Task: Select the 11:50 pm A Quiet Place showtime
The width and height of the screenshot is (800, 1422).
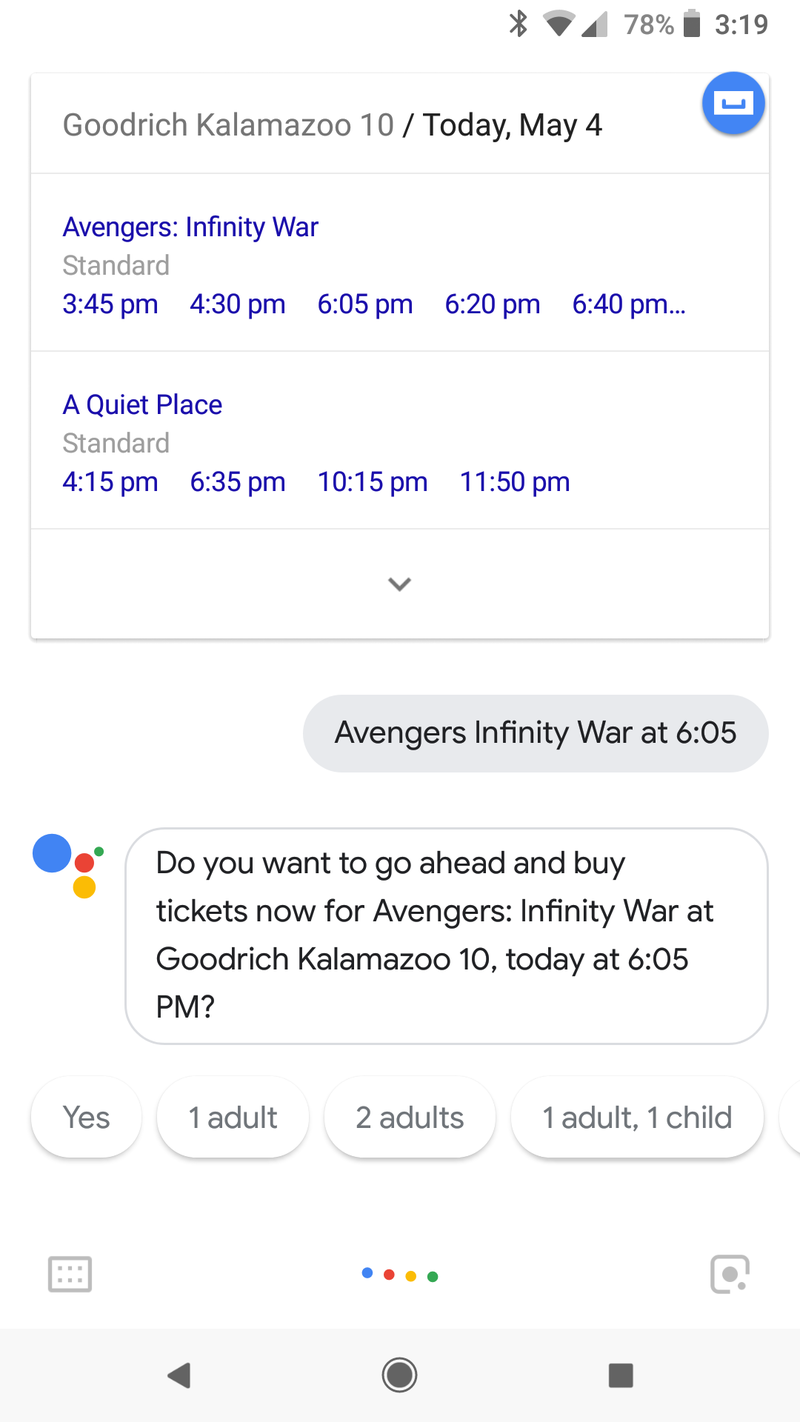Action: coord(515,482)
